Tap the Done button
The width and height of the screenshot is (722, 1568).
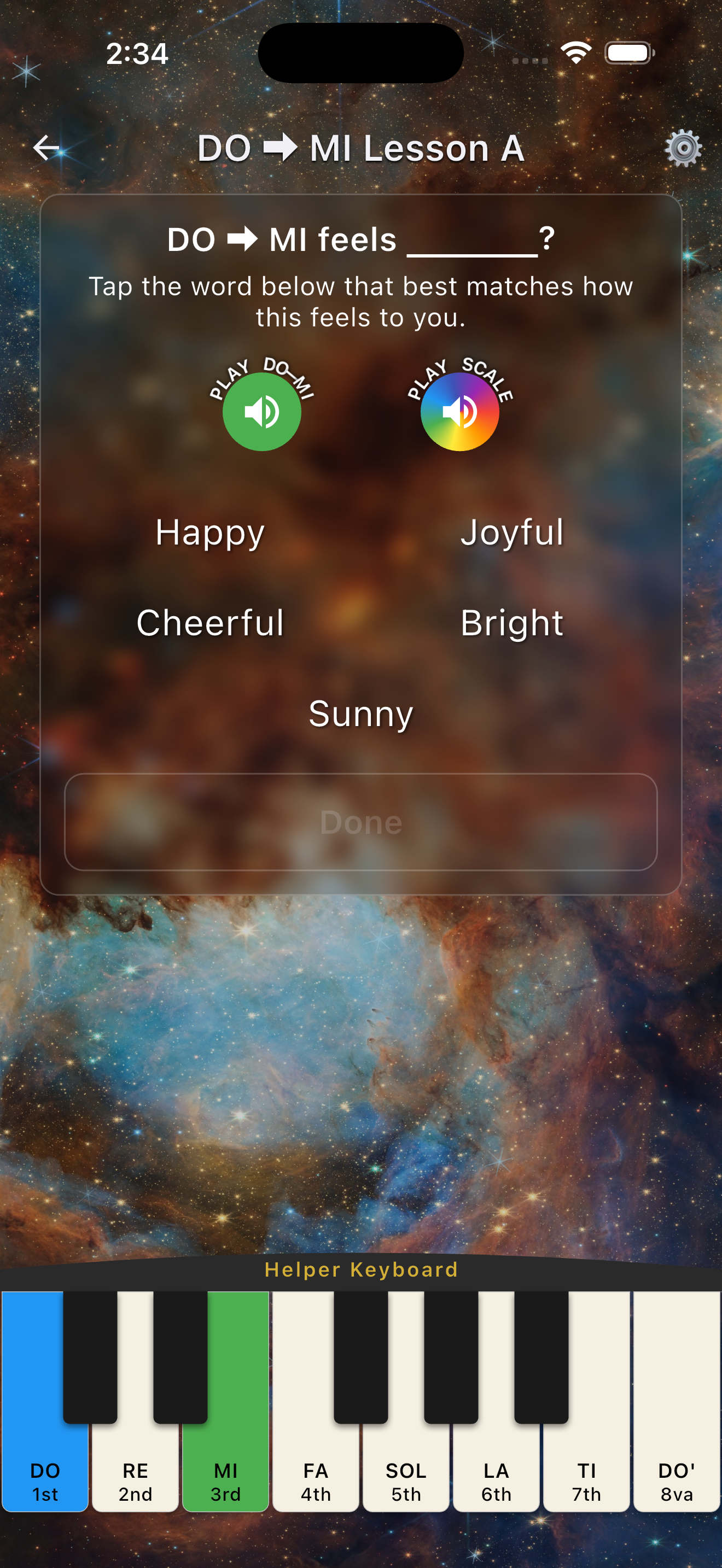coord(361,822)
